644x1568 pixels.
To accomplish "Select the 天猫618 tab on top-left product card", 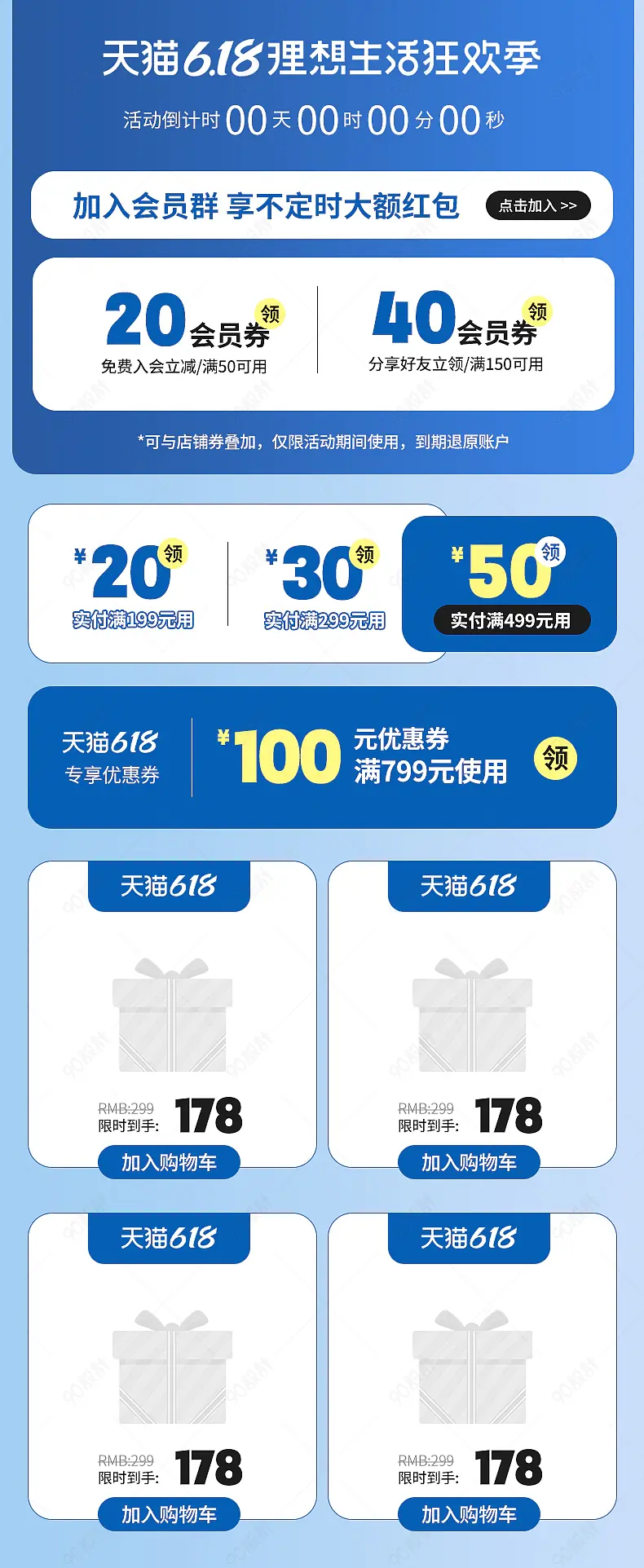I will [169, 886].
